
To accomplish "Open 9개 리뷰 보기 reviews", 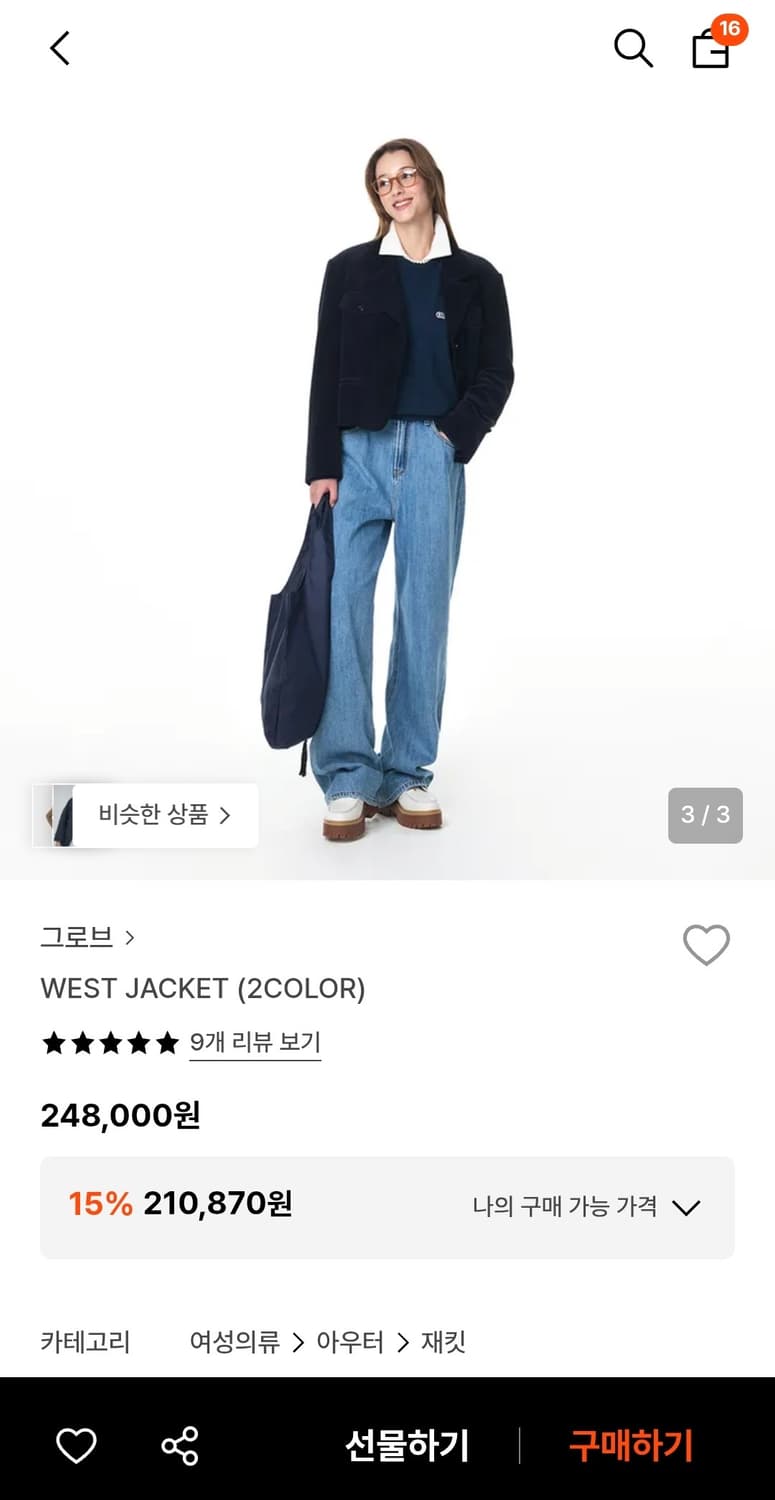I will point(255,1043).
